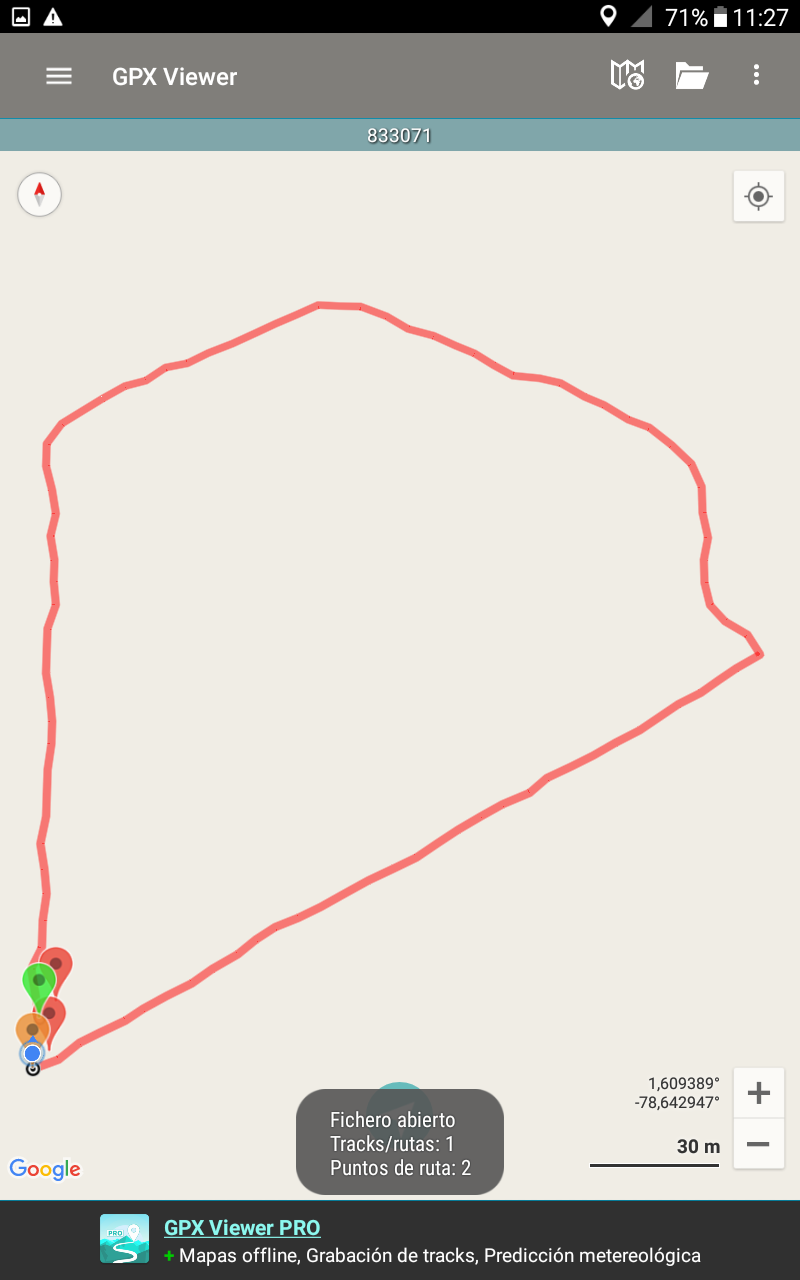Tap the compass to reset orientation
The image size is (800, 1280).
(x=40, y=194)
